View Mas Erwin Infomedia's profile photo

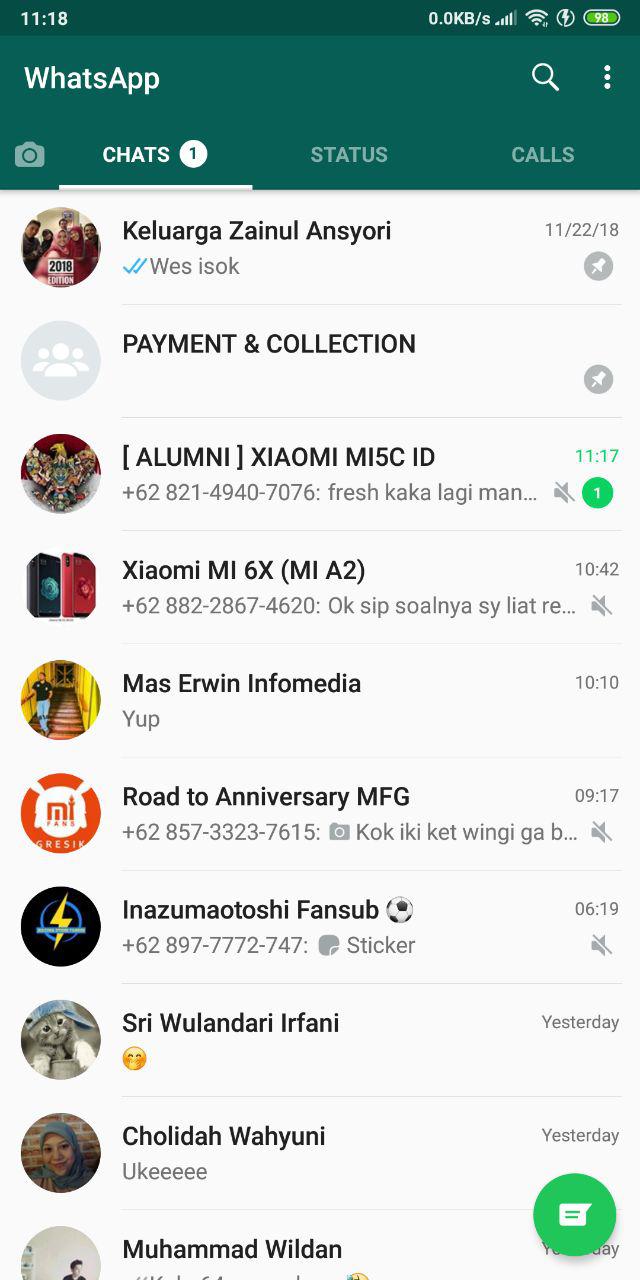[61, 700]
